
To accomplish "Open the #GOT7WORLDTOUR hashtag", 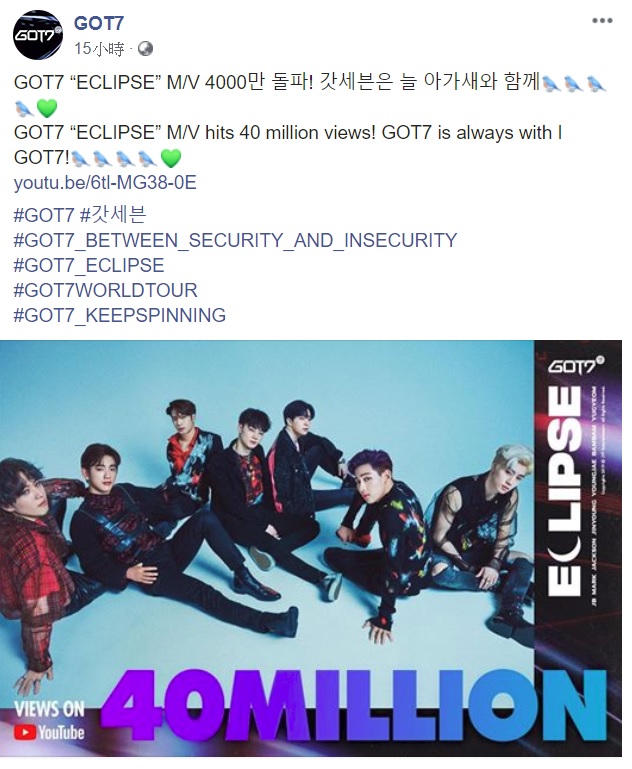I will click(106, 291).
